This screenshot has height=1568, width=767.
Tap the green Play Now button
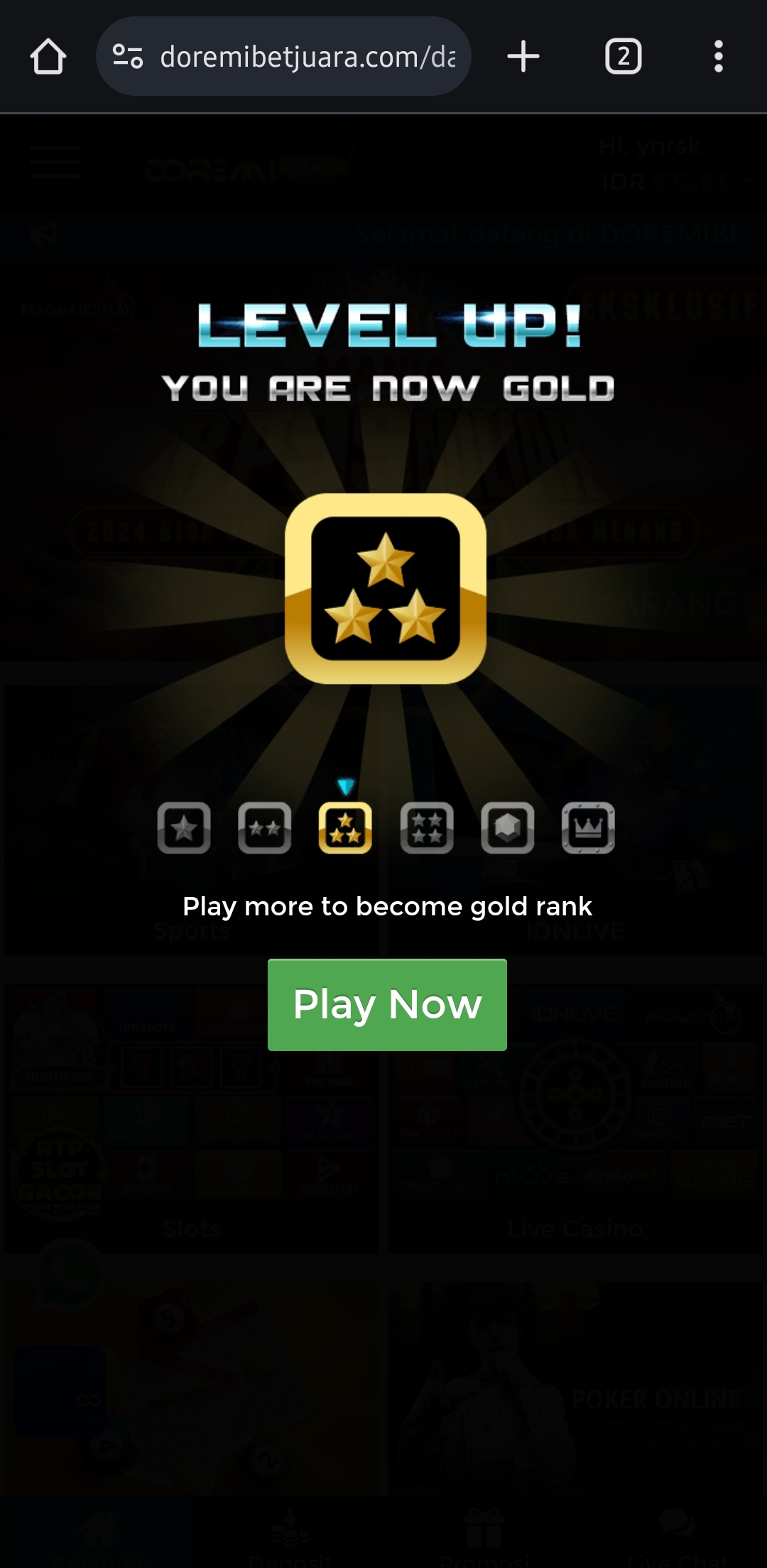click(x=387, y=1004)
